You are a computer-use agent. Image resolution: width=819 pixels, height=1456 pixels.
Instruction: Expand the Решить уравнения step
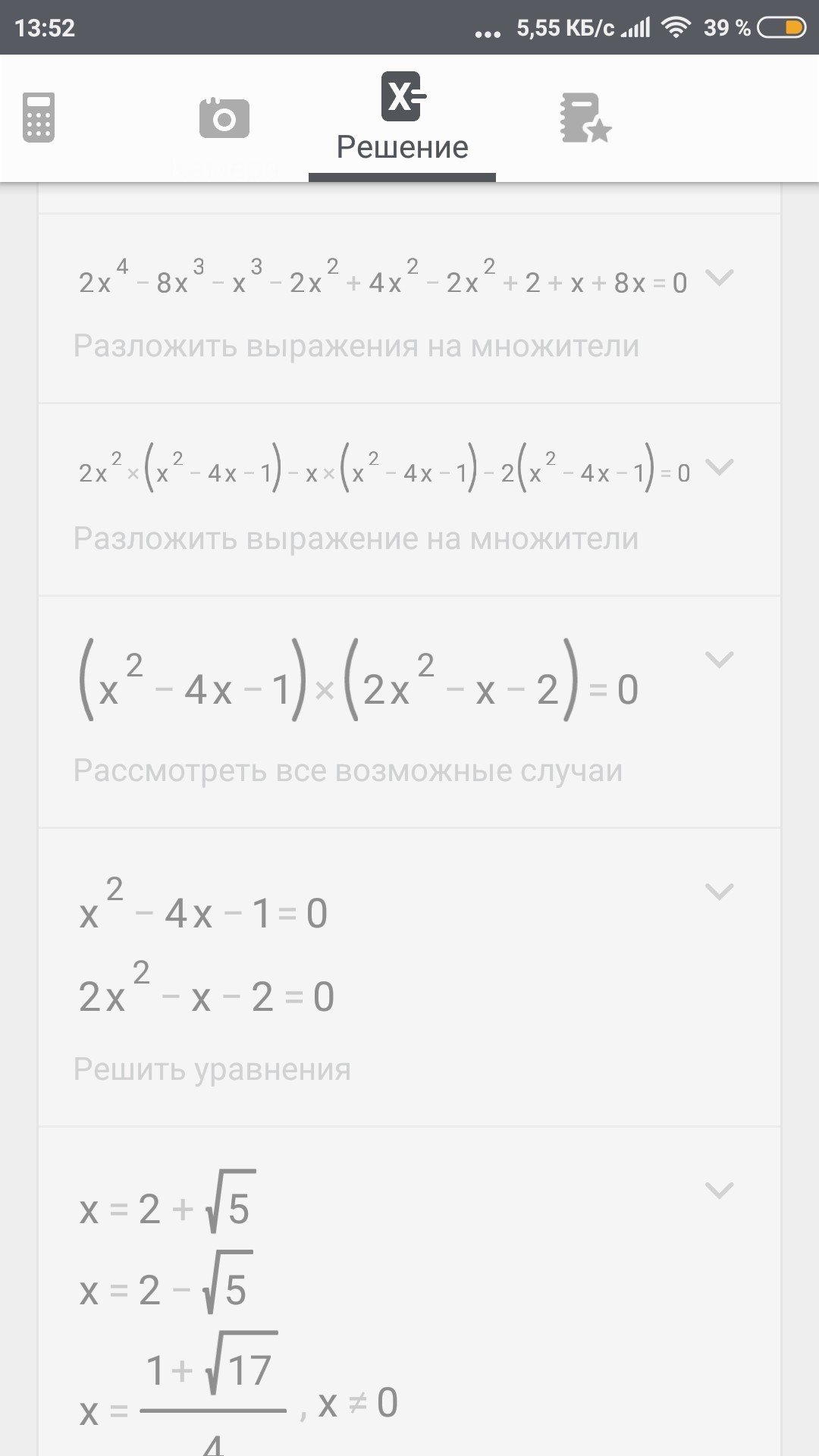[719, 892]
